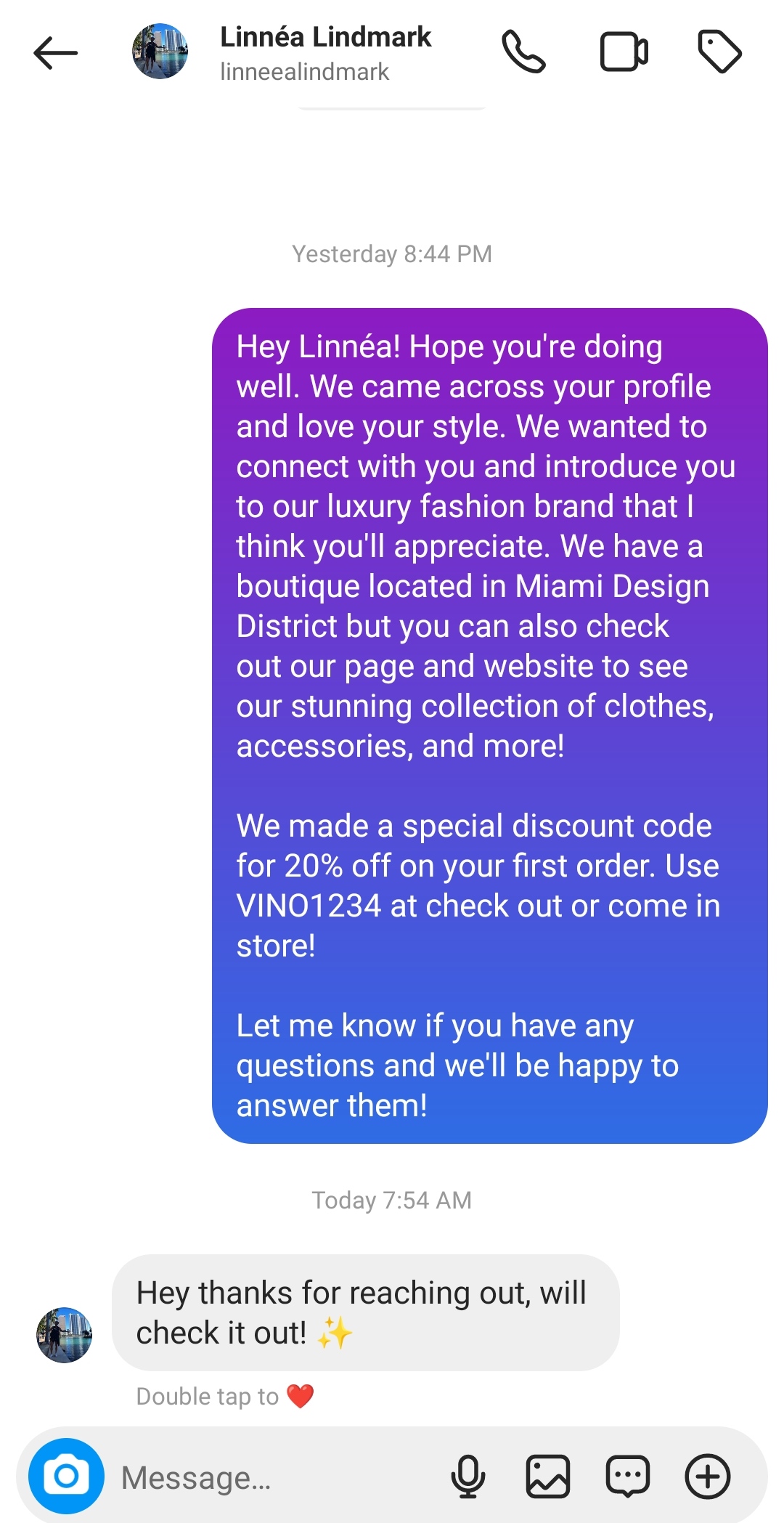This screenshot has width=784, height=1523.
Task: Record a voice message with microphone
Action: (x=468, y=1477)
